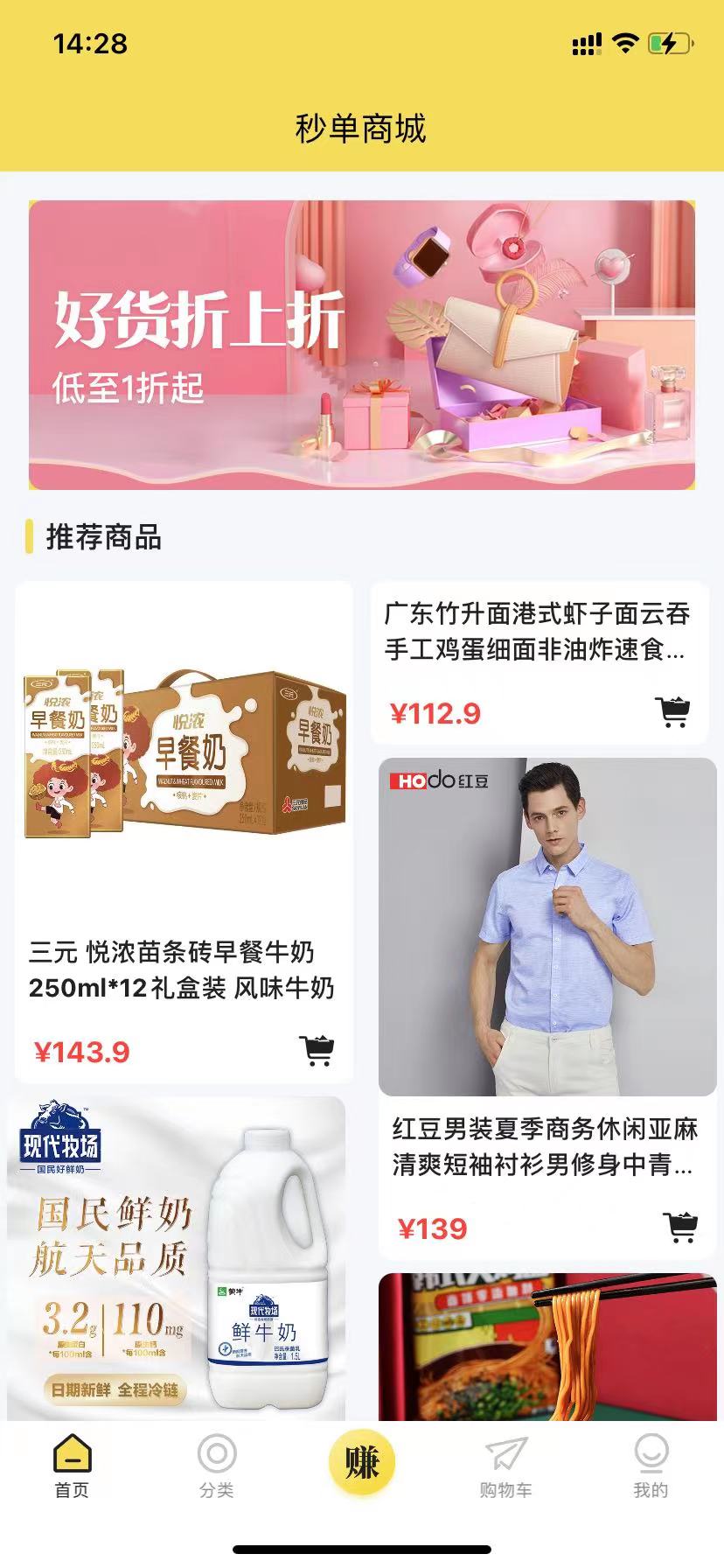The height and width of the screenshot is (1568, 724).
Task: Add 广东竹升面 to the cart
Action: tap(672, 712)
